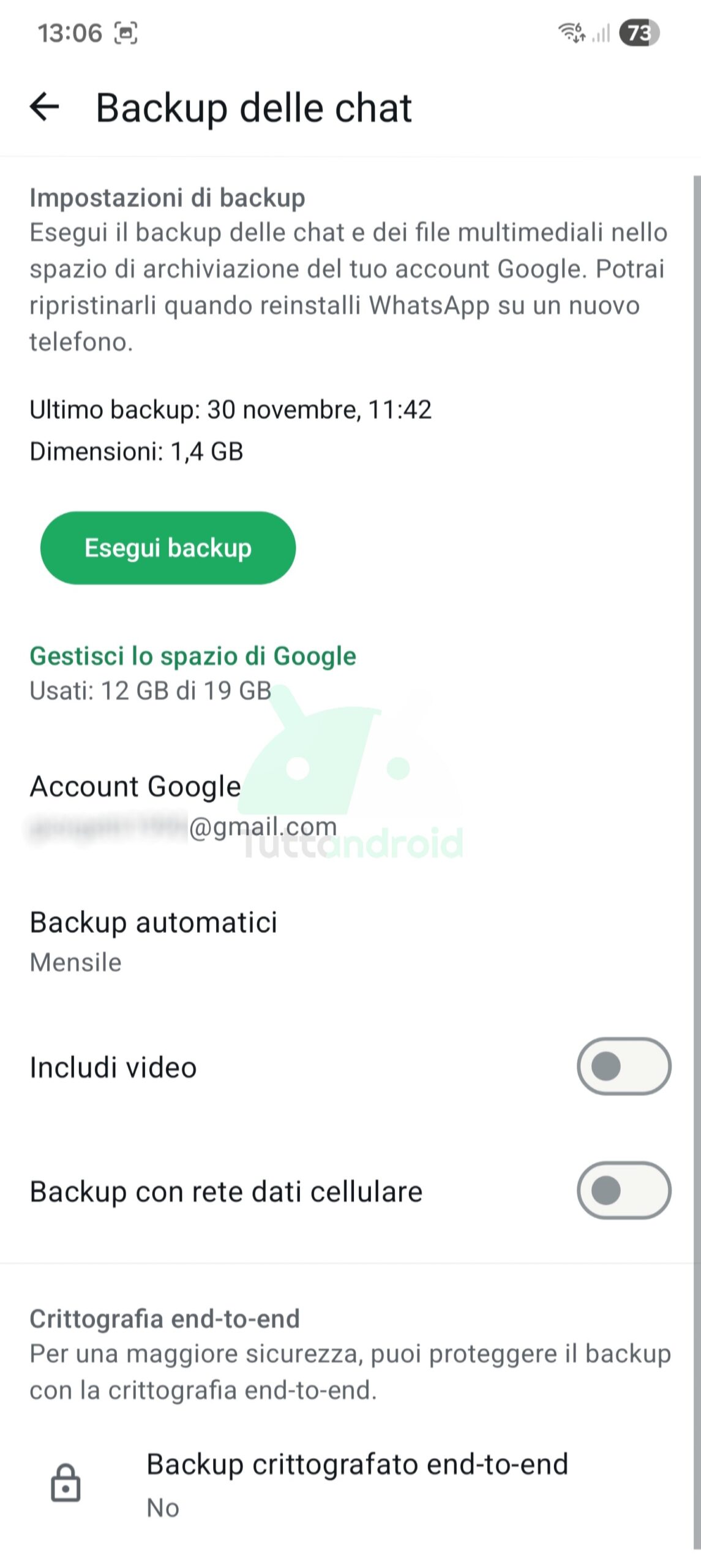701x1568 pixels.
Task: Open 'Gestisci lo spazio di Google'
Action: click(193, 656)
